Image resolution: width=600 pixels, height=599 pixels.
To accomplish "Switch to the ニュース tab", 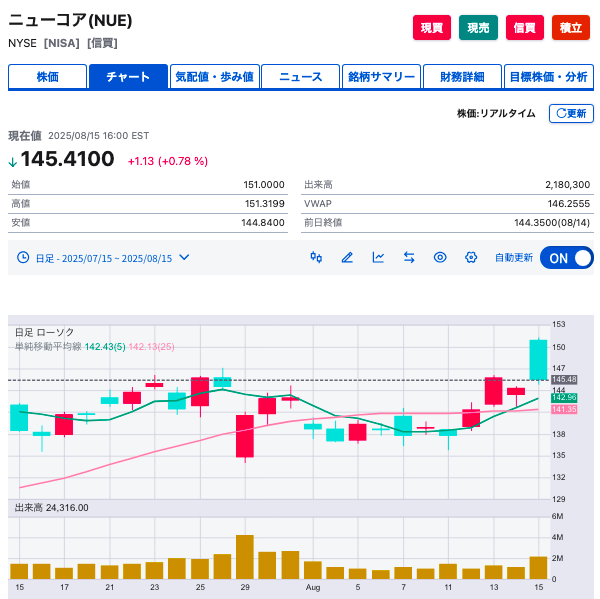I will 300,77.
